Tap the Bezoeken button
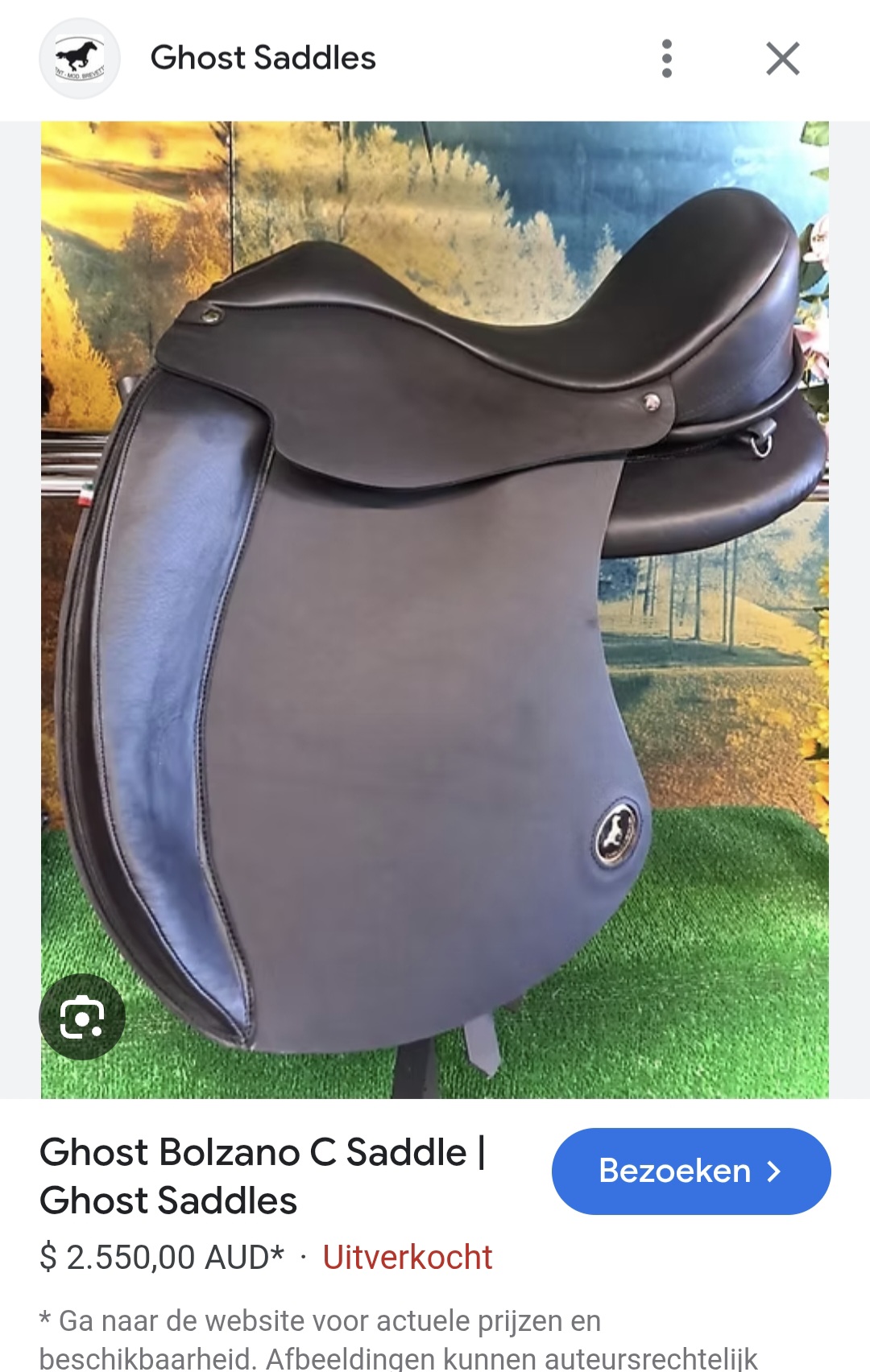The image size is (870, 1372). [x=690, y=1171]
